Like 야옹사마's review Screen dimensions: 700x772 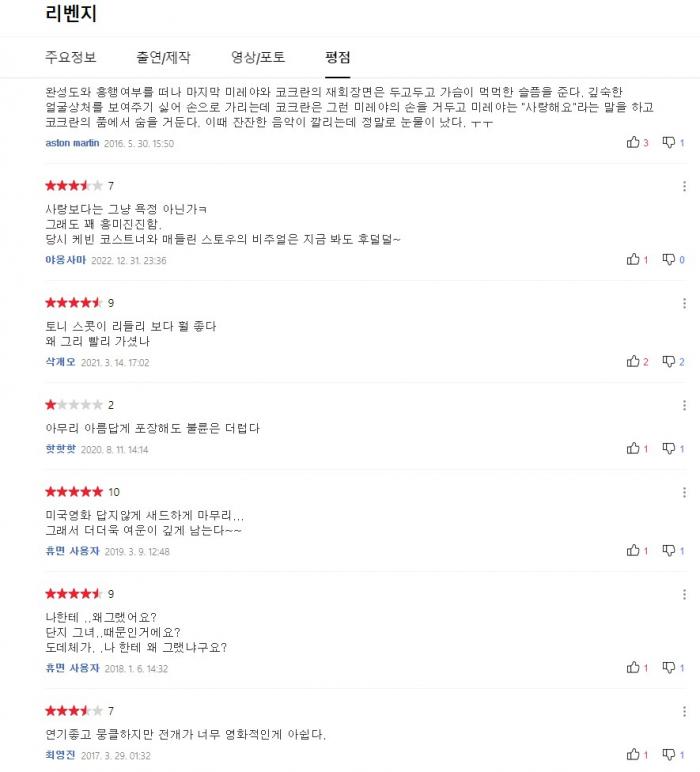click(x=633, y=260)
